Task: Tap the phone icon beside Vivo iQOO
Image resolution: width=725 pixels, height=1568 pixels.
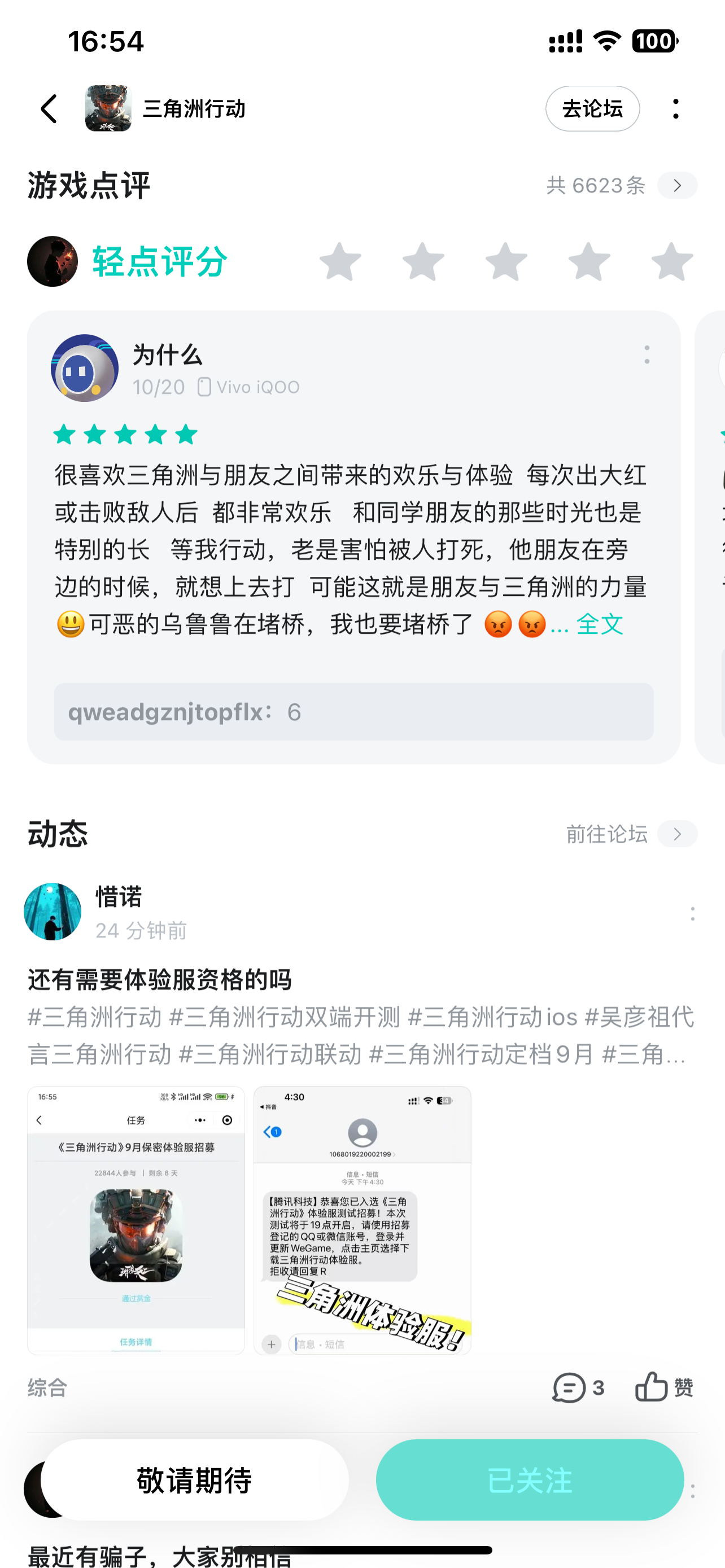Action: pyautogui.click(x=204, y=386)
